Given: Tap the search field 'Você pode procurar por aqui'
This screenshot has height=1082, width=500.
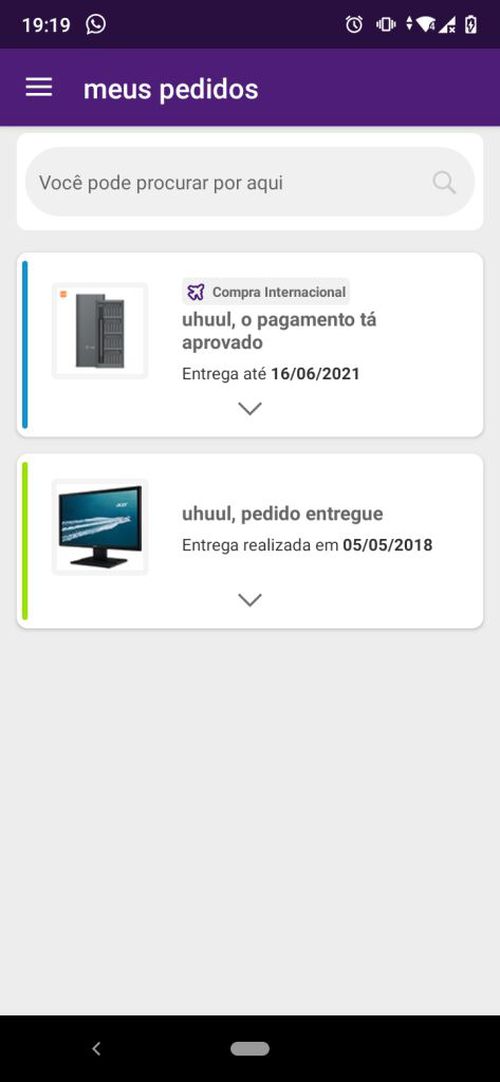Looking at the screenshot, I should 250,182.
